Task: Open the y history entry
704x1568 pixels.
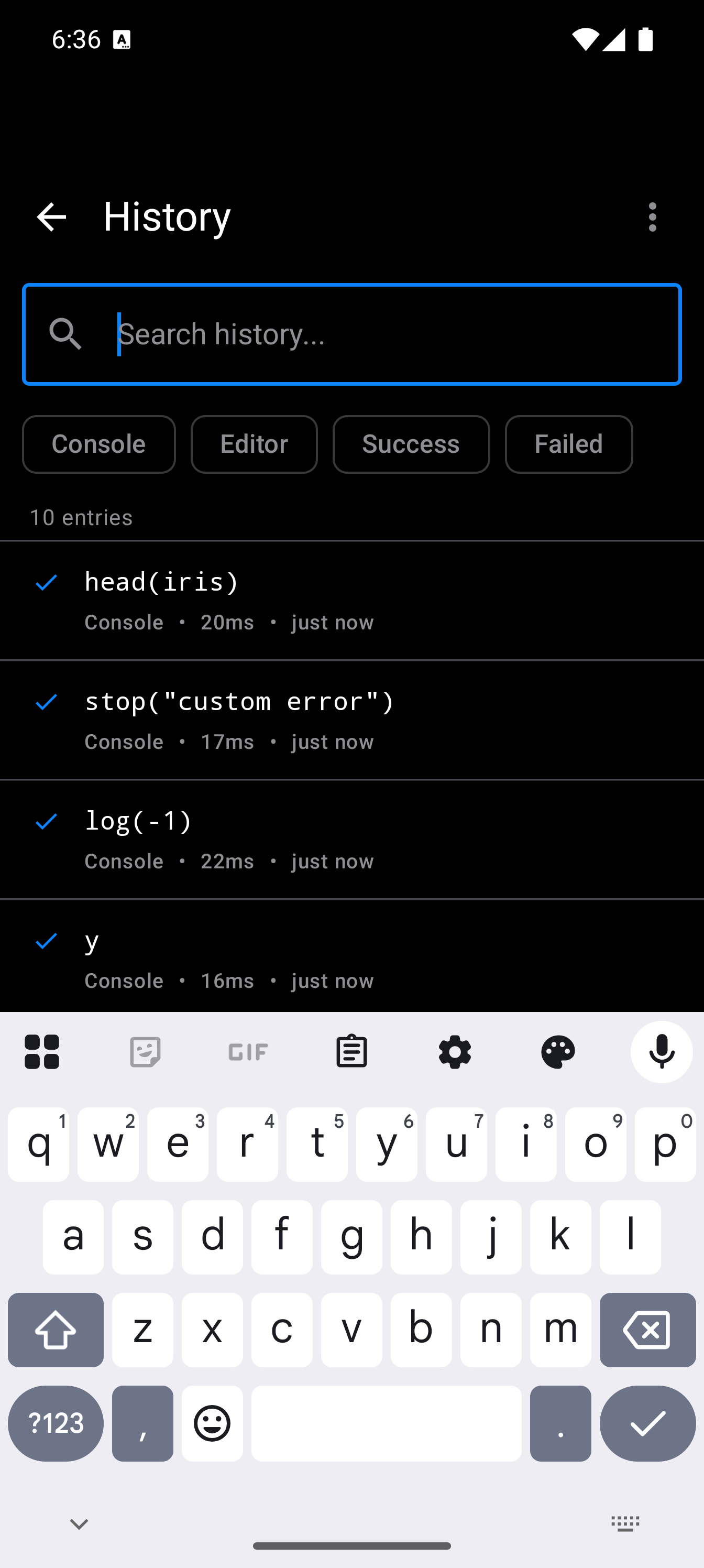Action: tap(351, 958)
